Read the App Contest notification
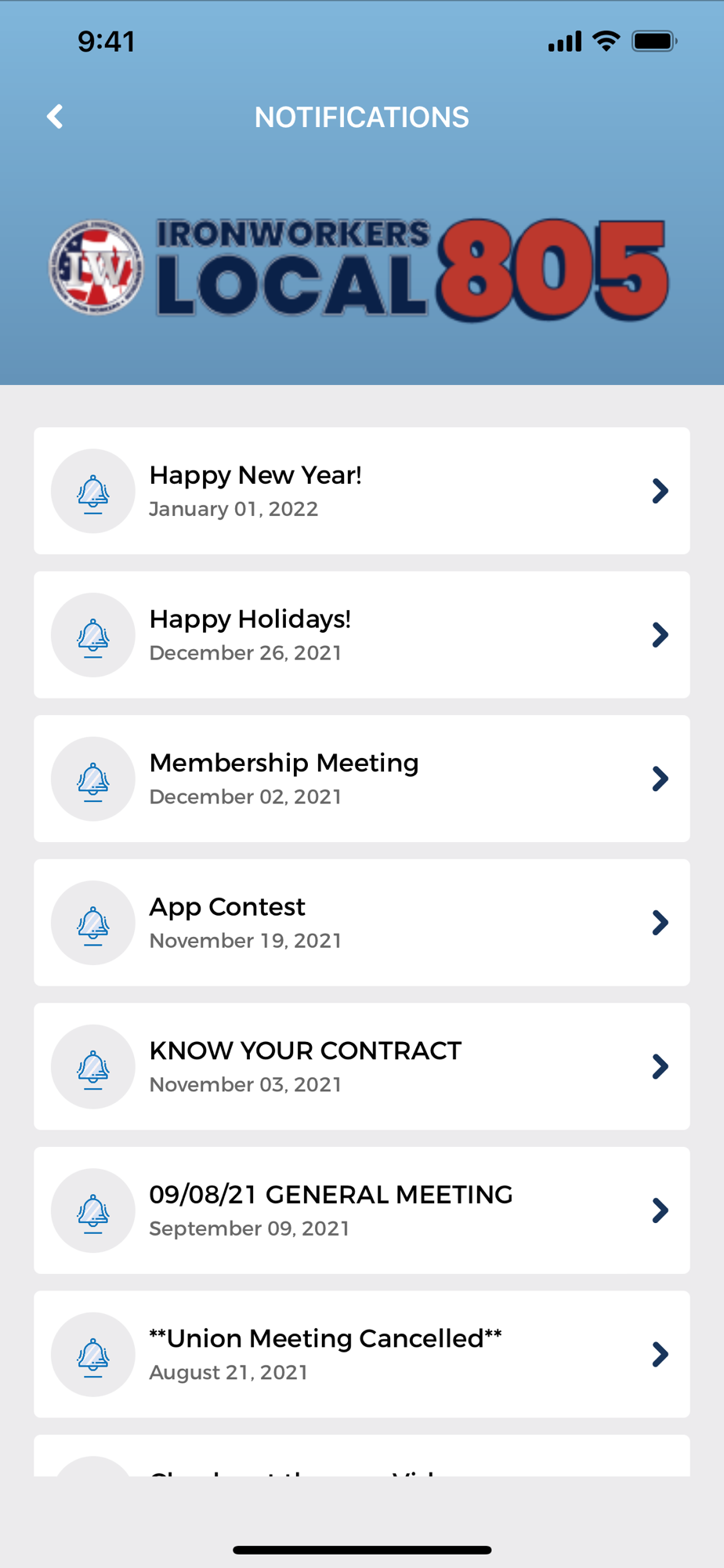The height and width of the screenshot is (1568, 724). point(361,923)
